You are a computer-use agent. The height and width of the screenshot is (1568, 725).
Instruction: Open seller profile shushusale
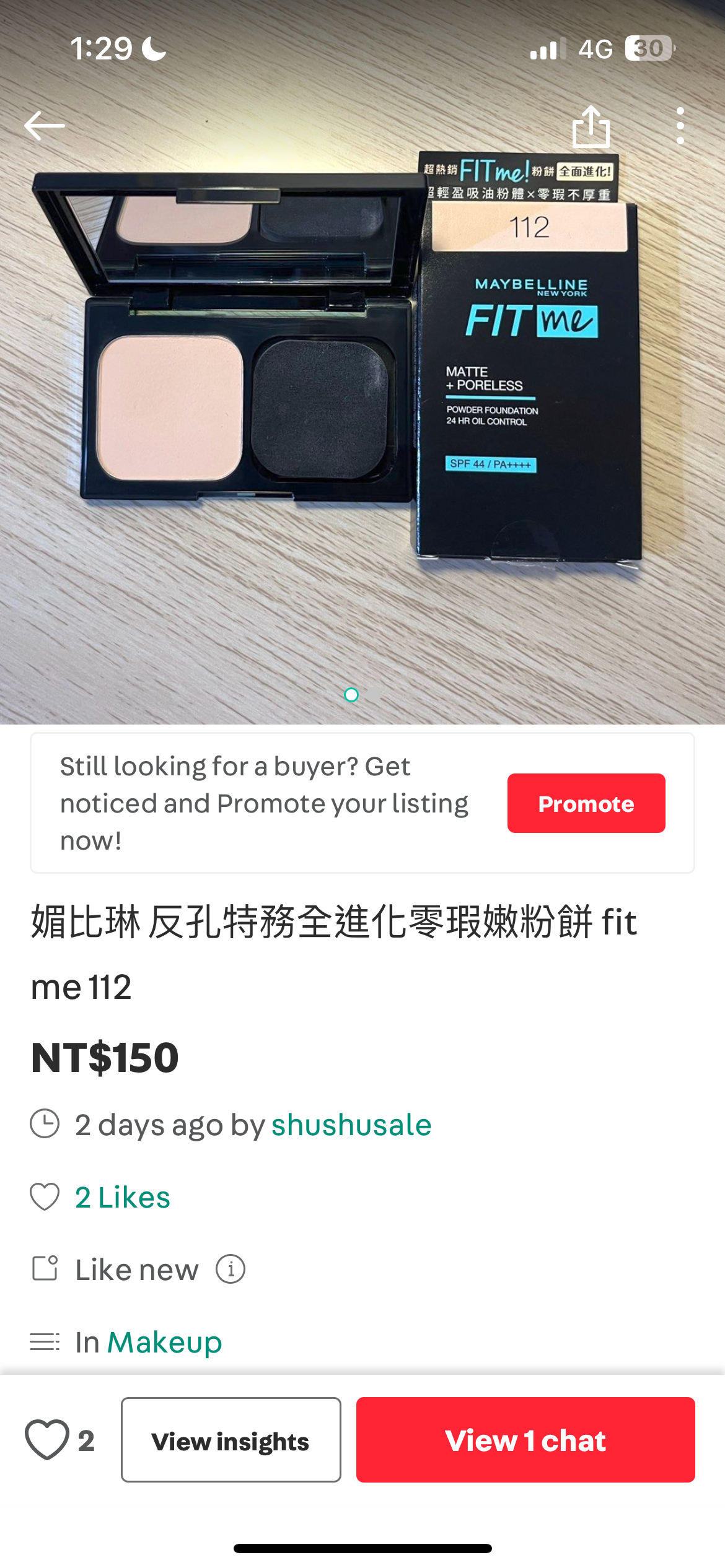point(351,1125)
